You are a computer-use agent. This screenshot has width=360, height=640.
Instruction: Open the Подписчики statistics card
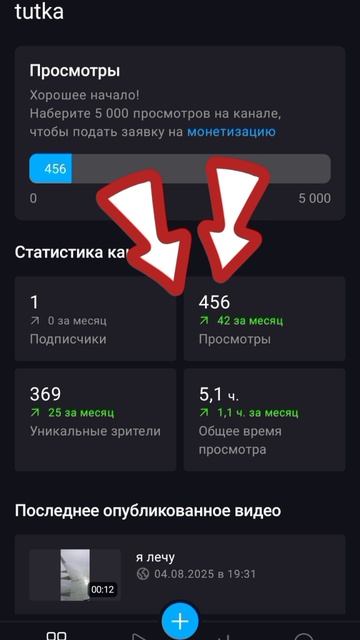(96, 319)
